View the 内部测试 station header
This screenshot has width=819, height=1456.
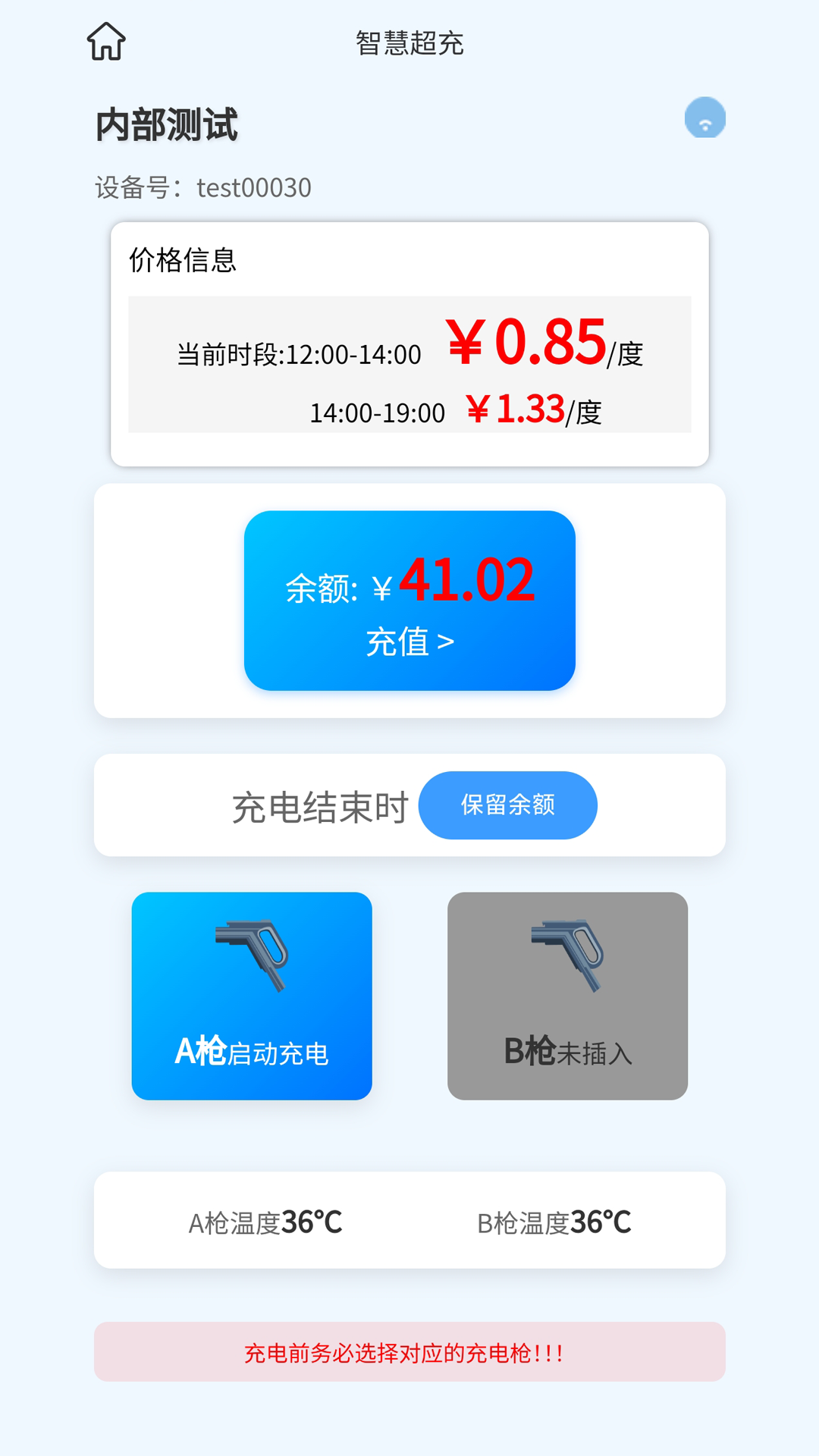166,124
